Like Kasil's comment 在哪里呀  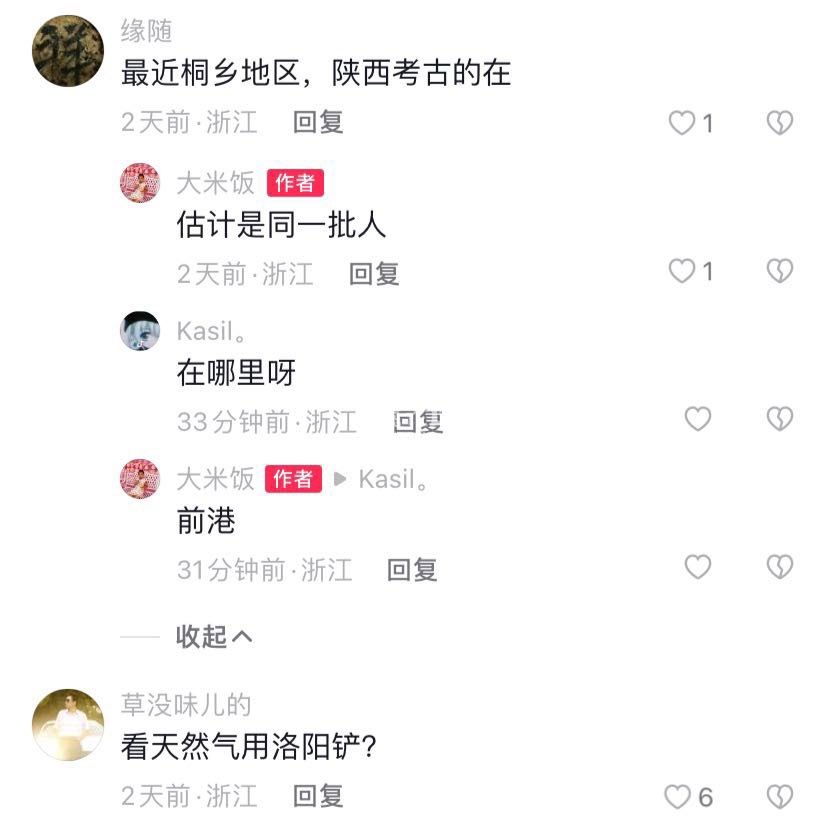(697, 419)
